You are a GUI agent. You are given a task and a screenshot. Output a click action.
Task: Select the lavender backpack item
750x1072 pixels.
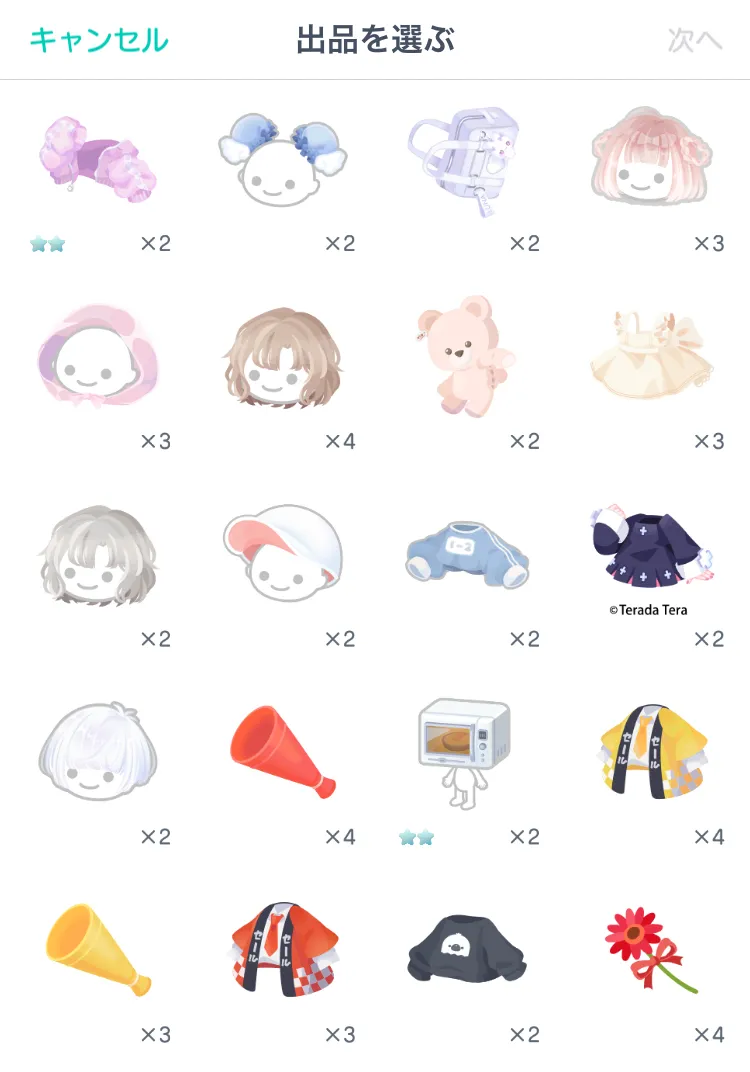click(466, 161)
